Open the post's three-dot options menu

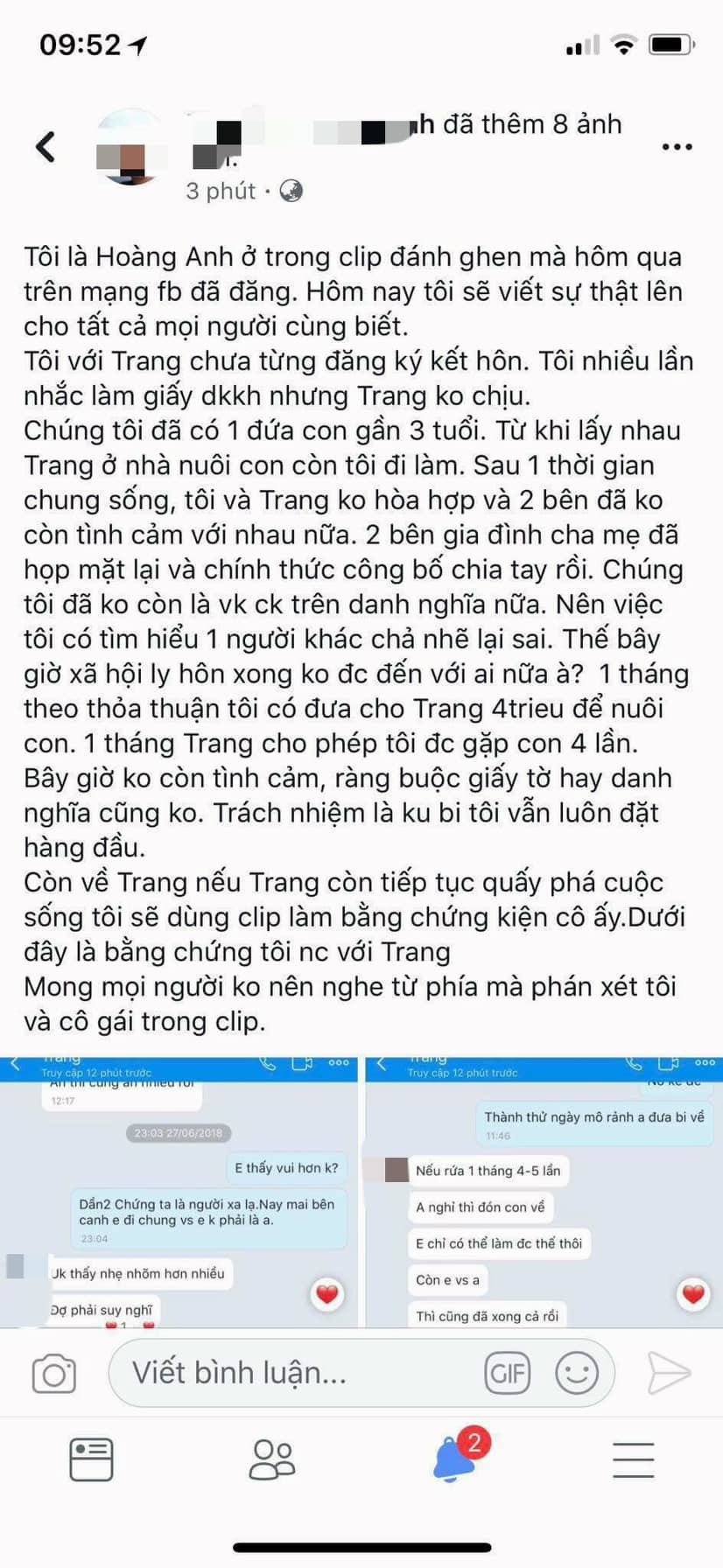pyautogui.click(x=677, y=147)
